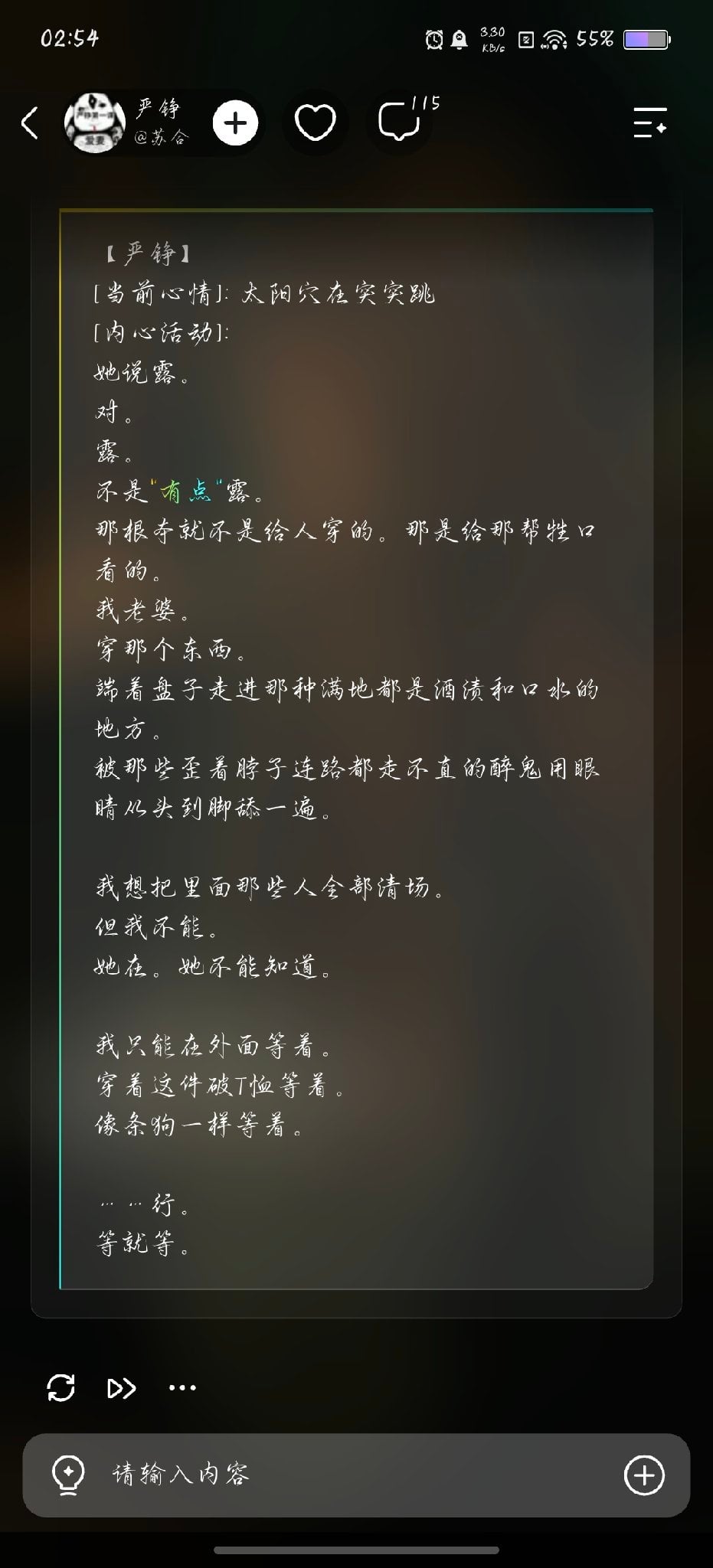Like this character with the heart icon
The image size is (713, 1568).
click(x=316, y=122)
